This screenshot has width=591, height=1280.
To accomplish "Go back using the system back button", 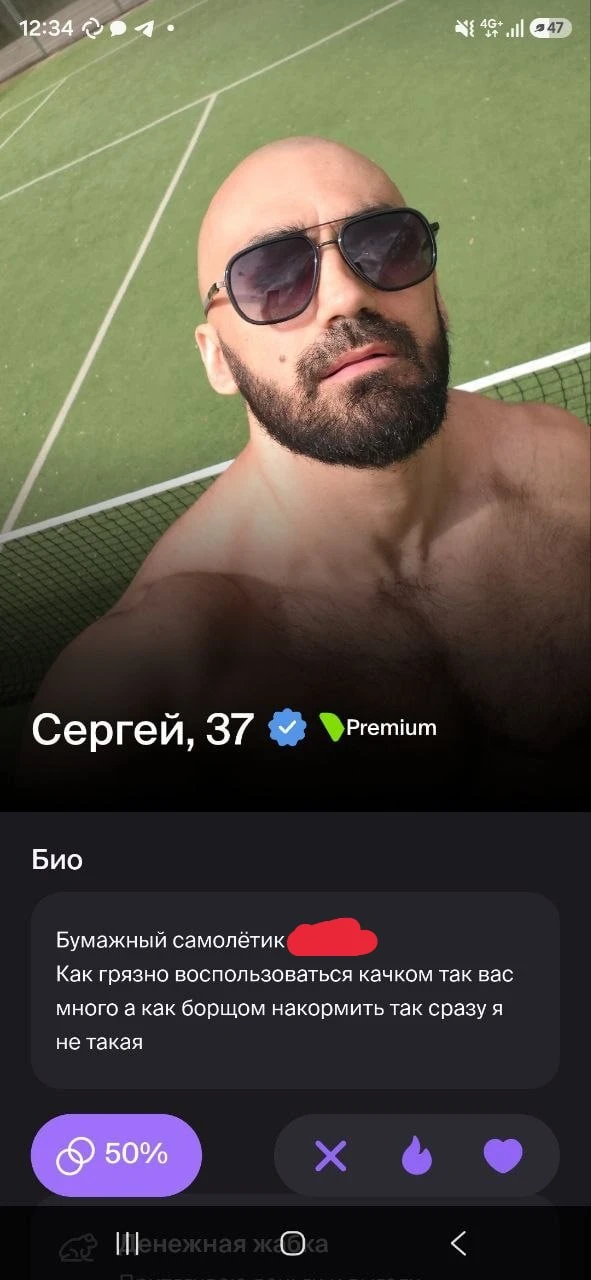I will (459, 1243).
